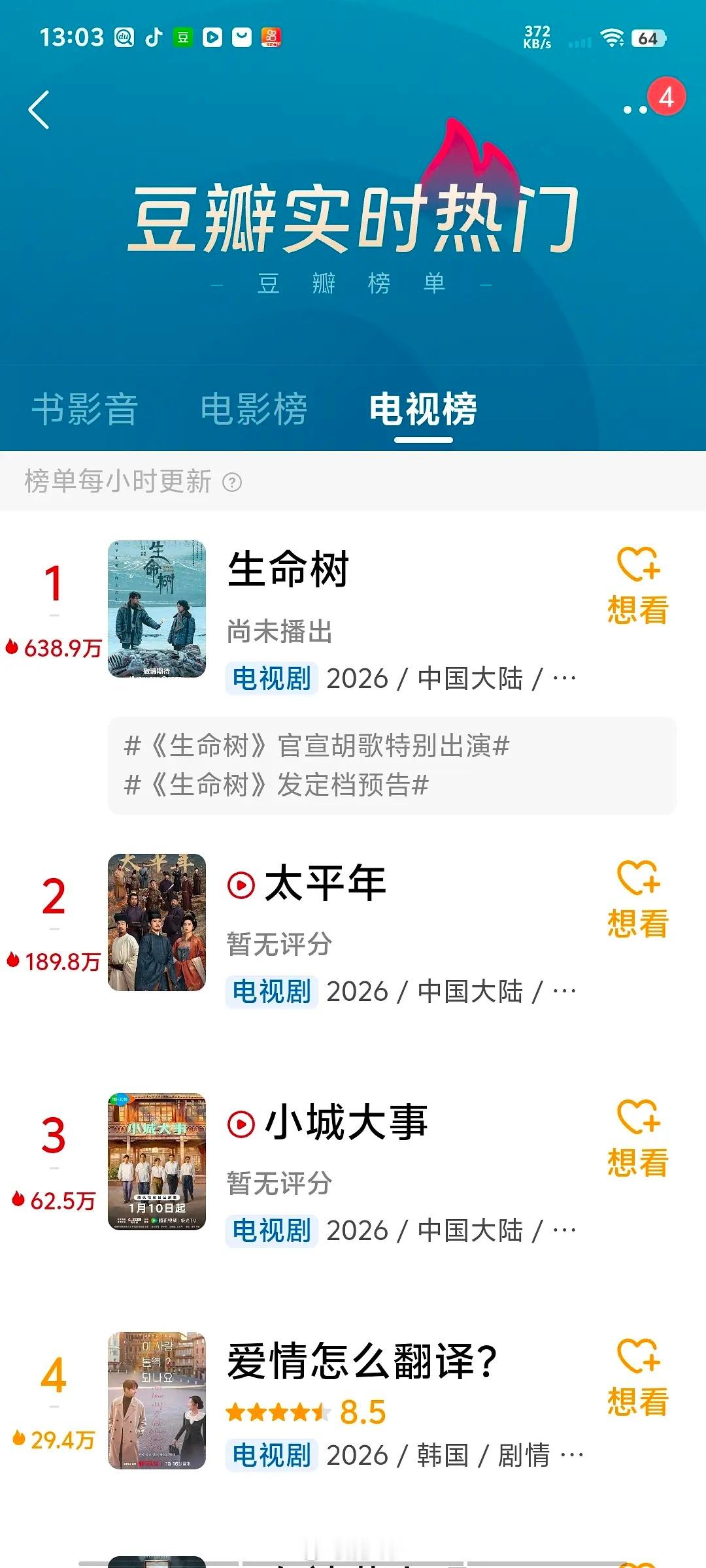Open the 生命树 show entry
The image size is (706, 1568).
click(x=288, y=570)
